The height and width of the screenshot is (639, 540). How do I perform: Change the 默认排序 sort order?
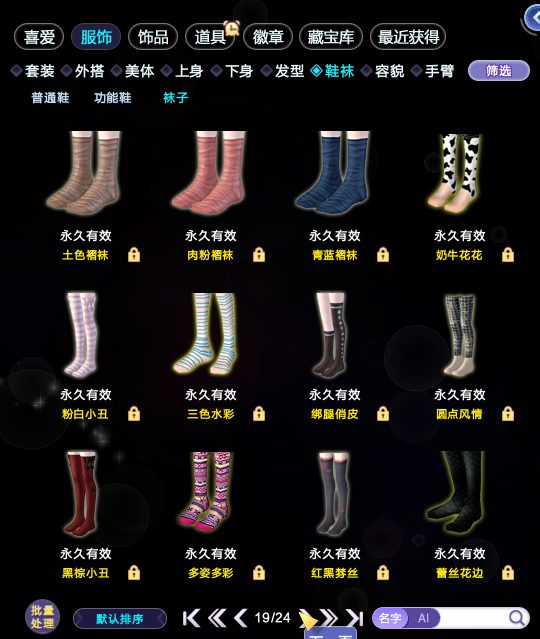click(x=120, y=619)
